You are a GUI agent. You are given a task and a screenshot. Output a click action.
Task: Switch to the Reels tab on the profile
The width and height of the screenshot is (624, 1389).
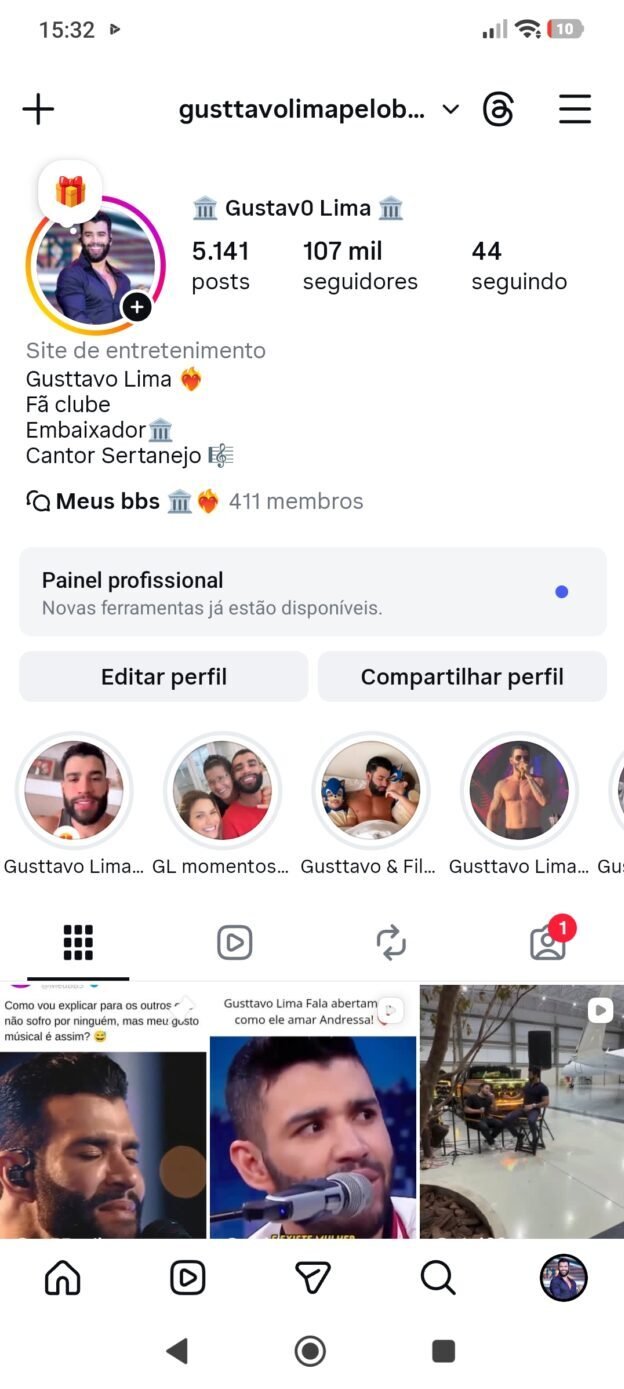pos(234,942)
